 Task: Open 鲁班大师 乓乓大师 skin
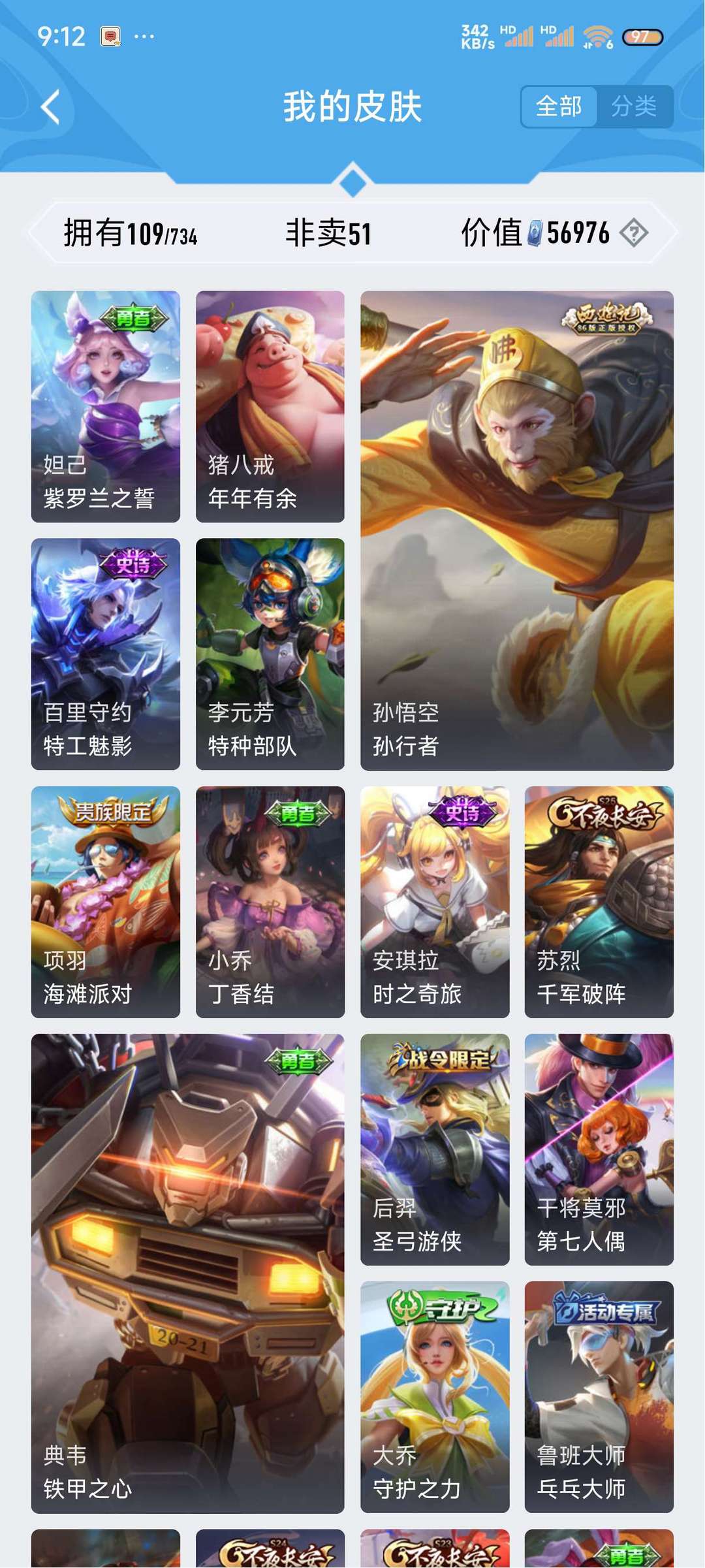pyautogui.click(x=599, y=1398)
